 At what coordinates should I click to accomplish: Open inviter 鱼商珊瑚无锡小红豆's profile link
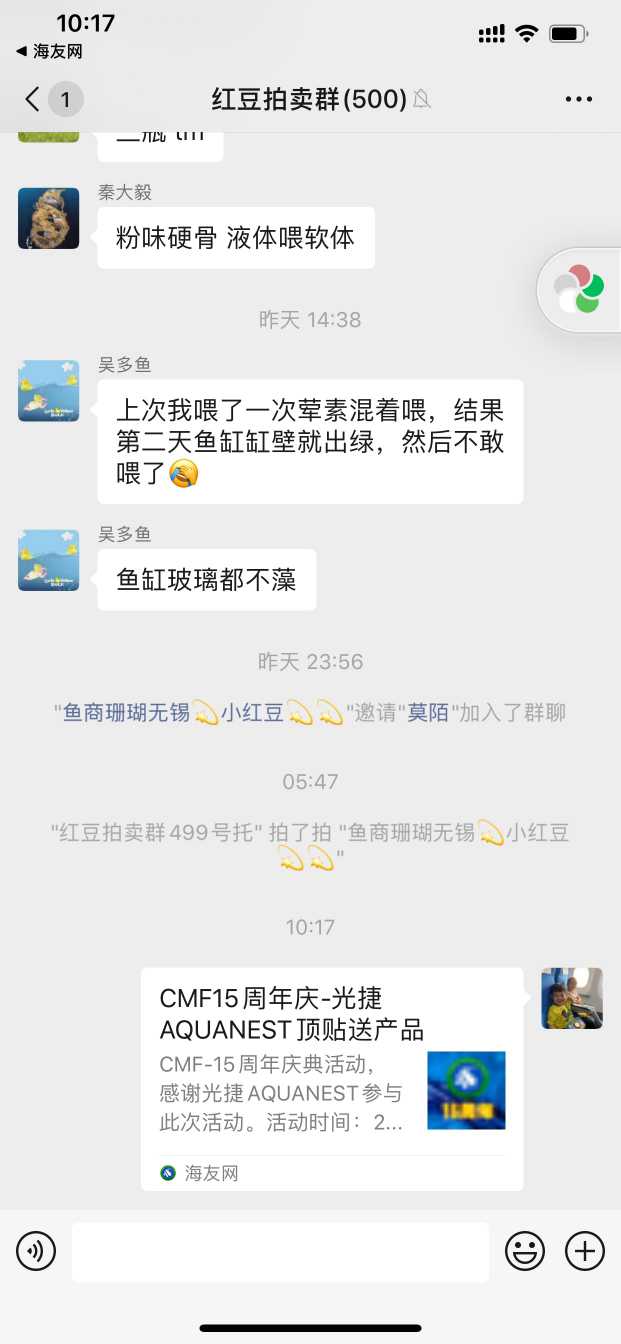pyautogui.click(x=200, y=713)
